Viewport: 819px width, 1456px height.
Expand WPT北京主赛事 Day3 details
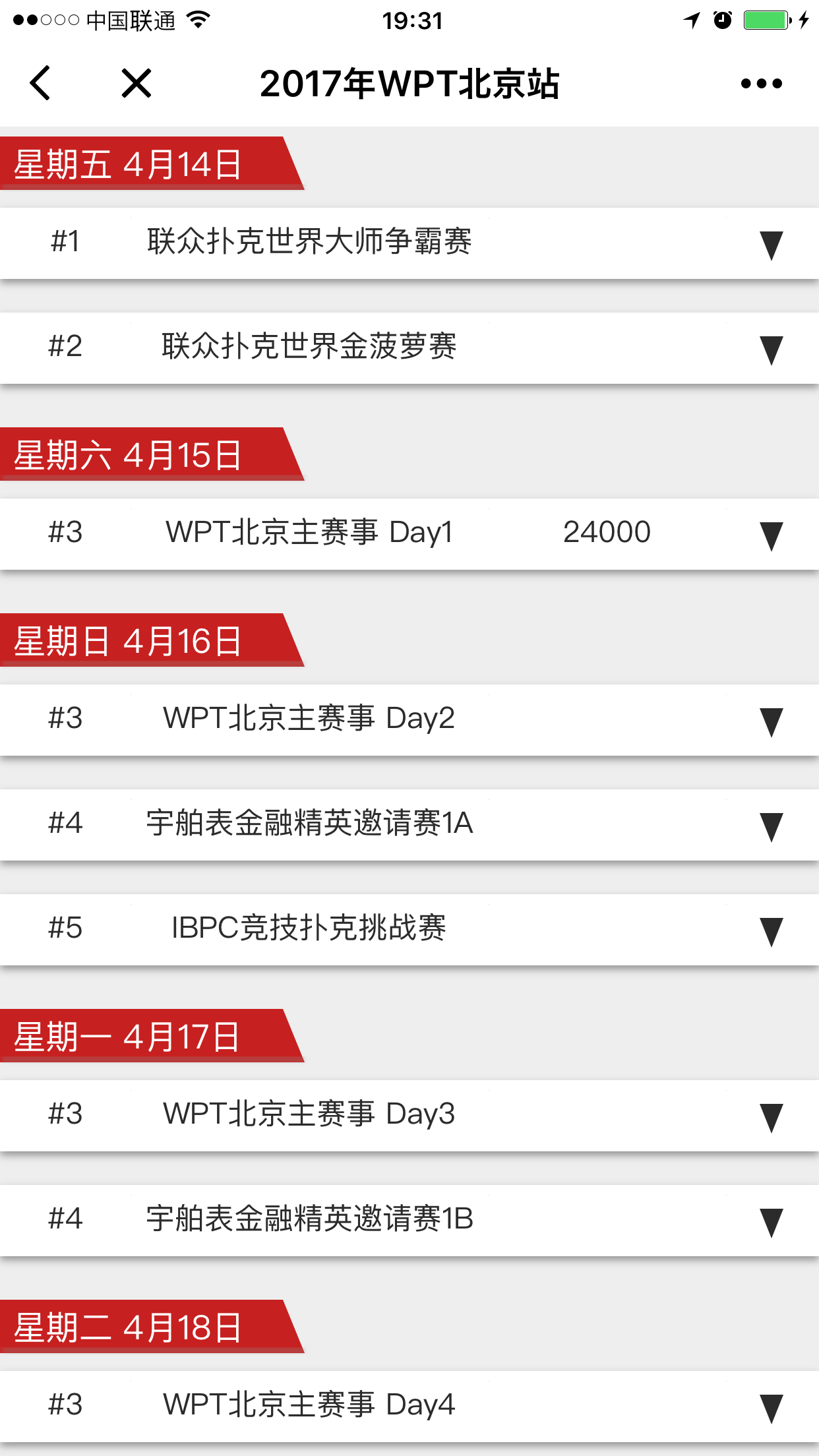tap(770, 1117)
